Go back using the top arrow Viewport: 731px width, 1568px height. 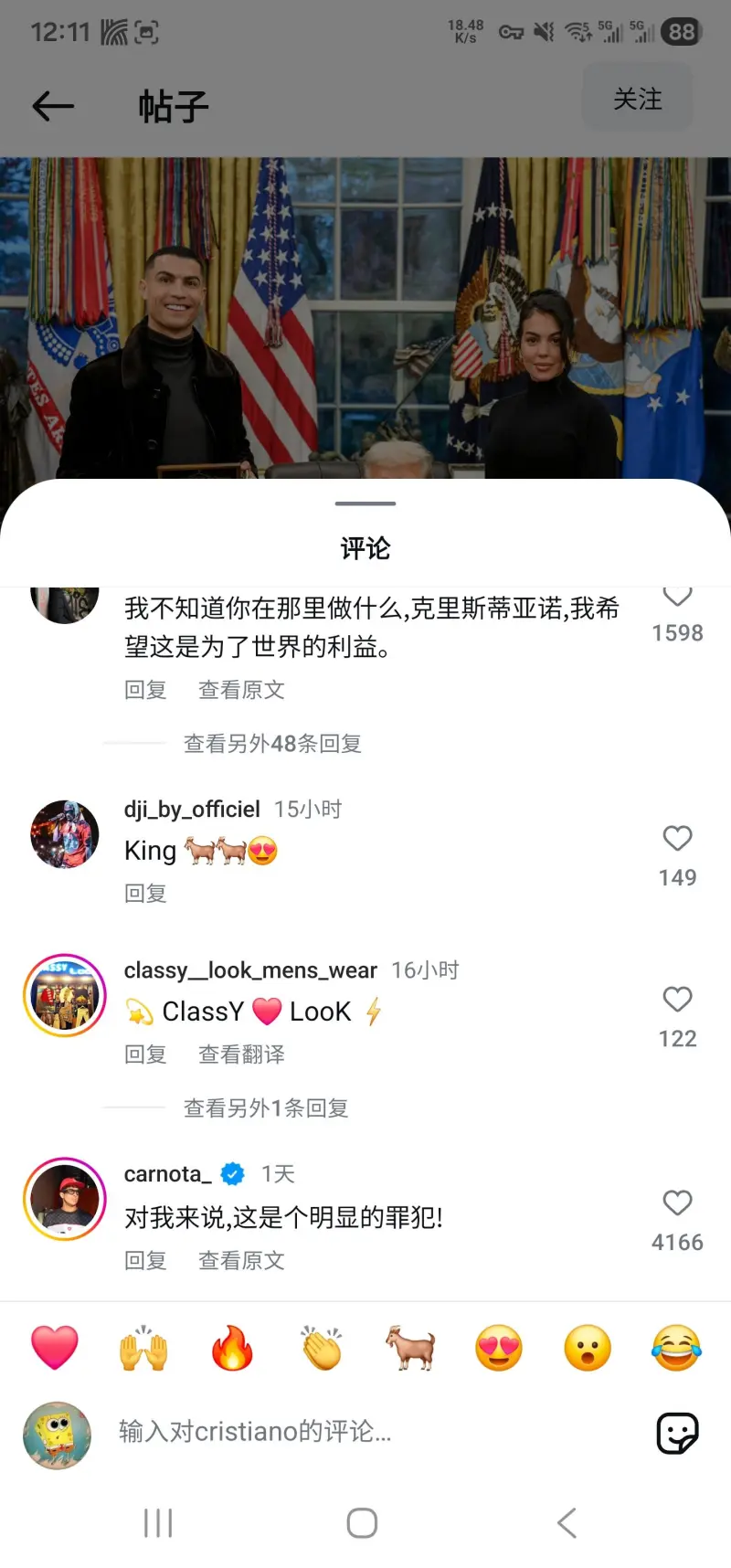click(53, 107)
